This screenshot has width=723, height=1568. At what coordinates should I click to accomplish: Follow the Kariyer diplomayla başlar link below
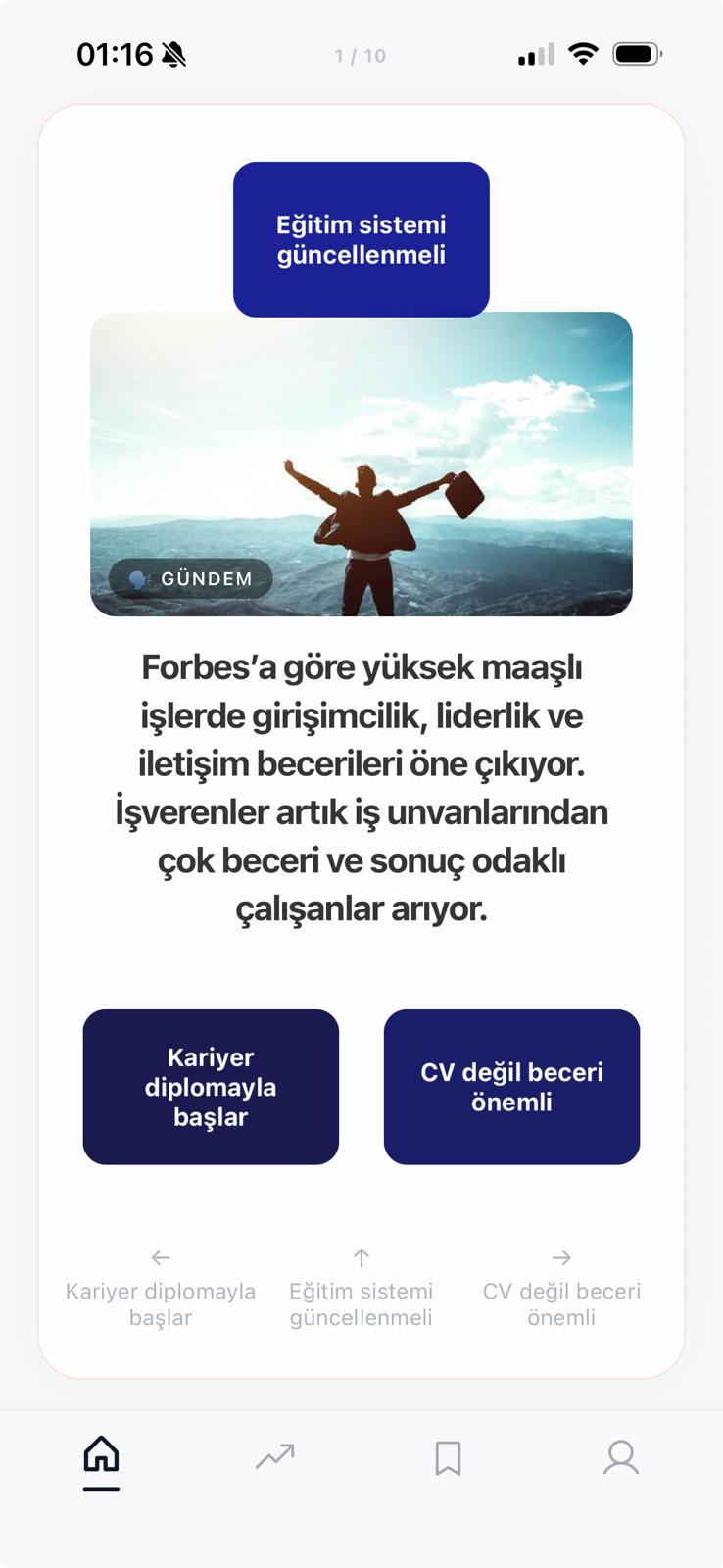[x=159, y=1303]
